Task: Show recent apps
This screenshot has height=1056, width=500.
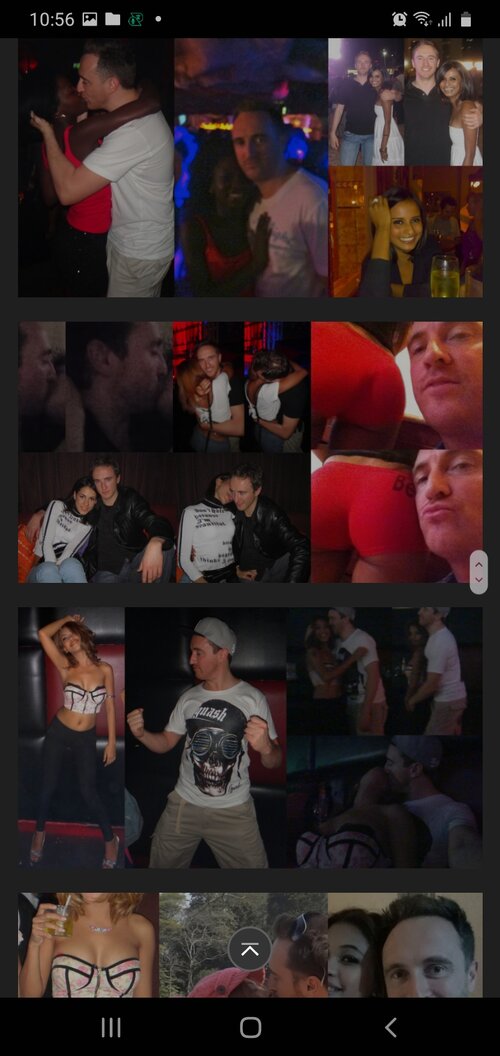Action: point(111,1027)
